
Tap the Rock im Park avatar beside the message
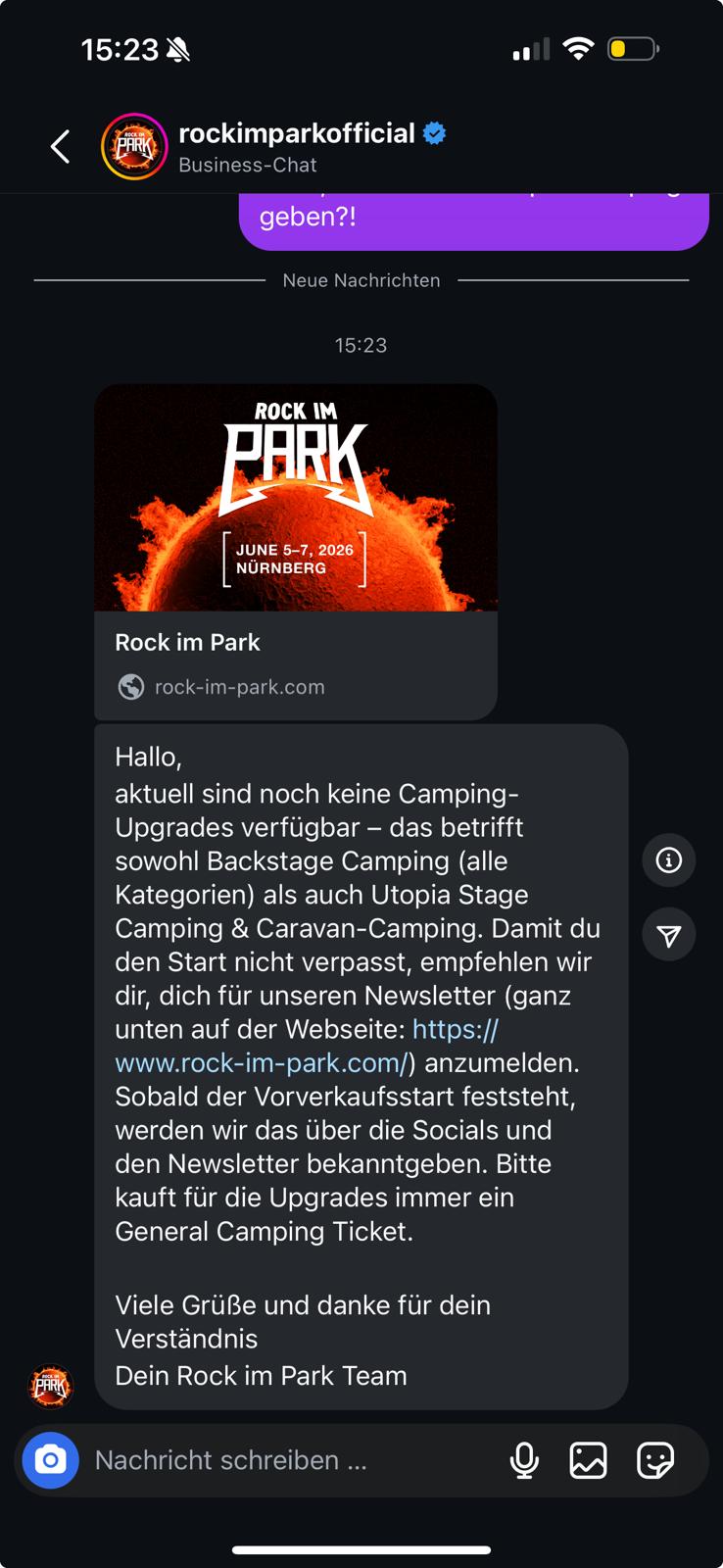(51, 1385)
